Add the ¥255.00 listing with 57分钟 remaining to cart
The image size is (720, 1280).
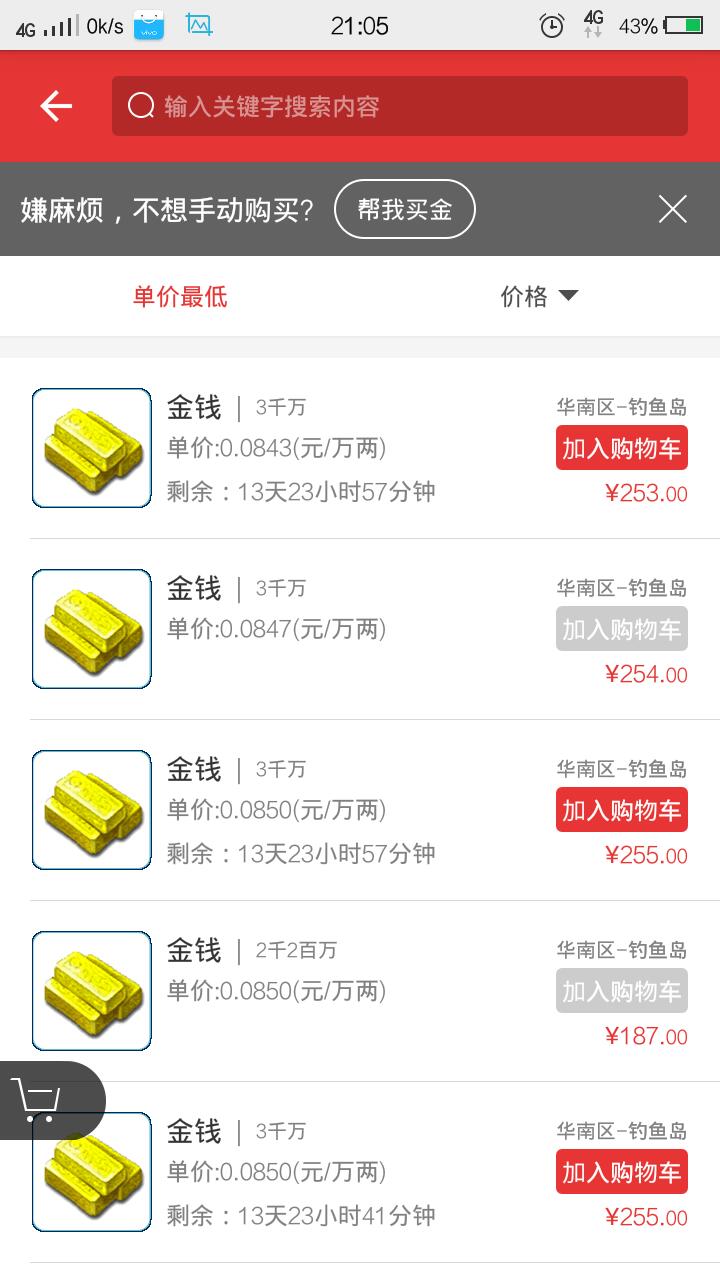tap(621, 810)
